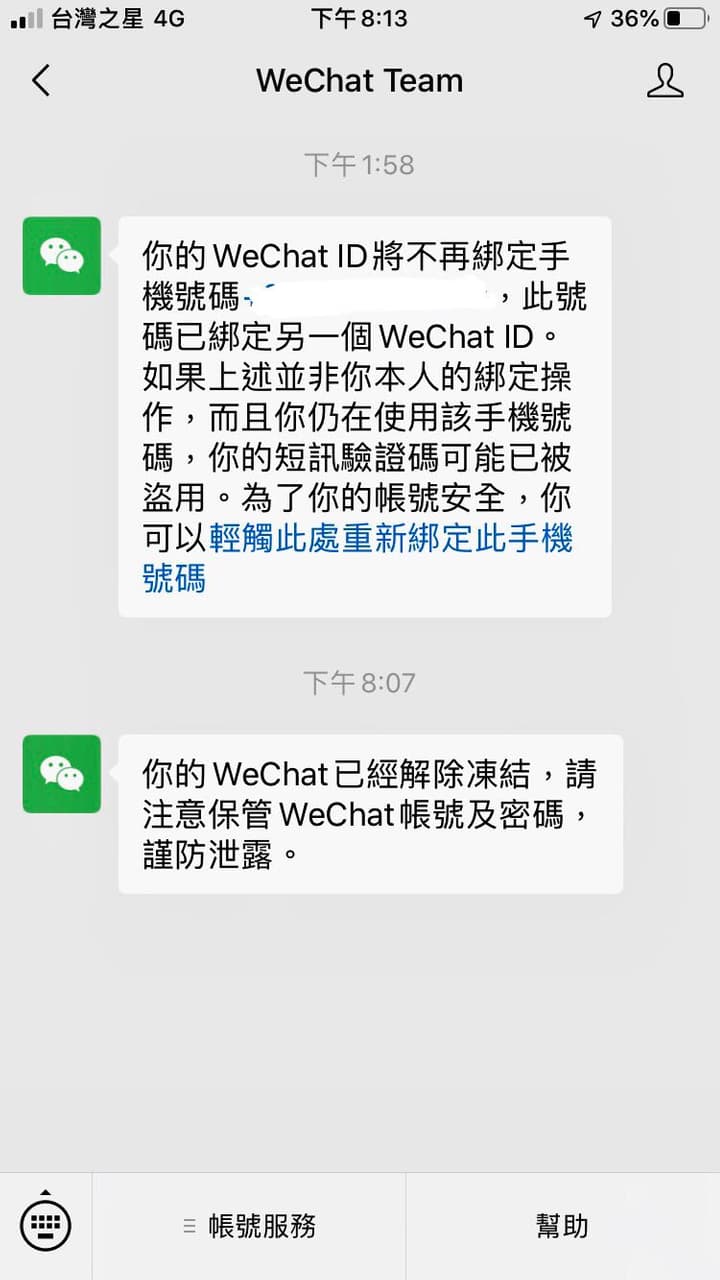Tap the WeChat Team title header

(x=360, y=80)
